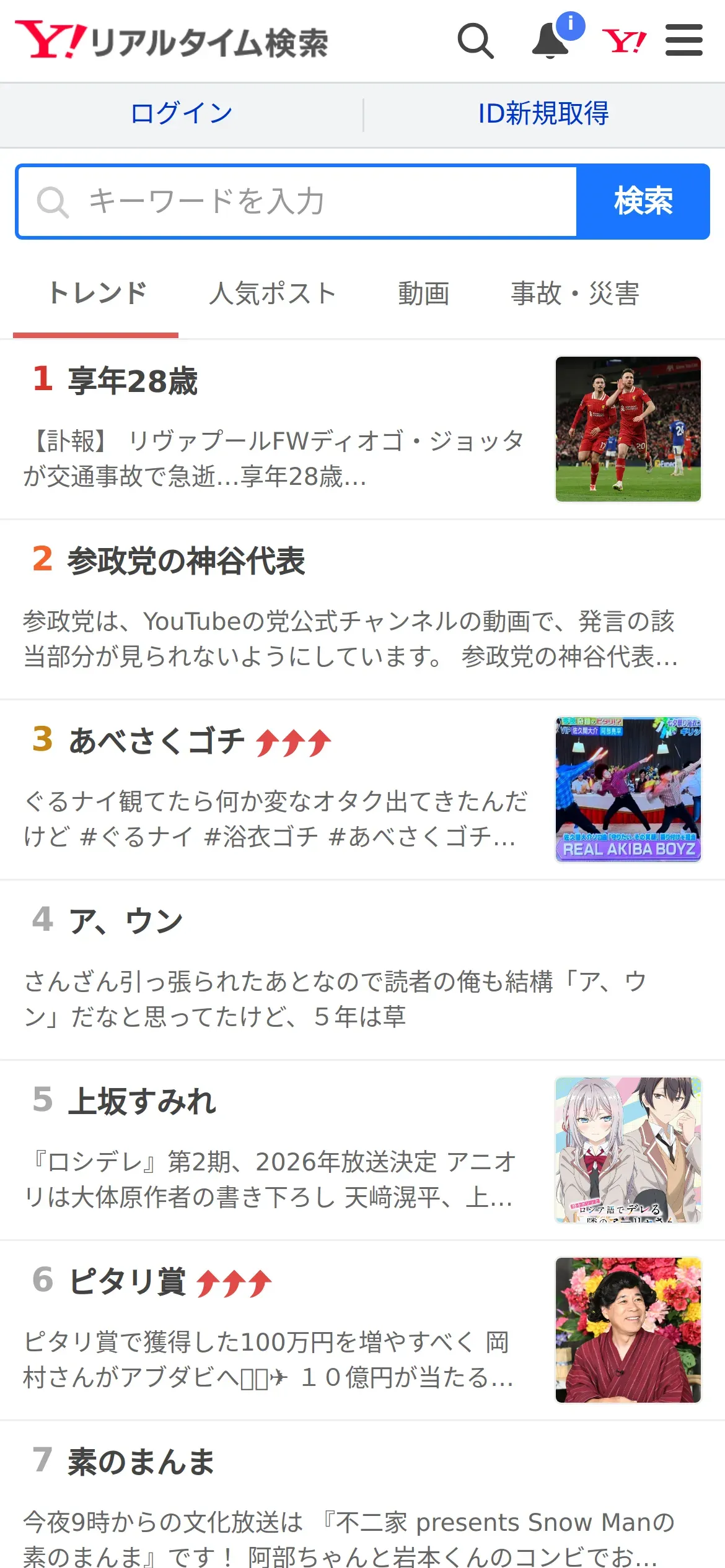This screenshot has height=1568, width=725.
Task: Open trend #6 ピタリ賞
Action: pos(362,1331)
